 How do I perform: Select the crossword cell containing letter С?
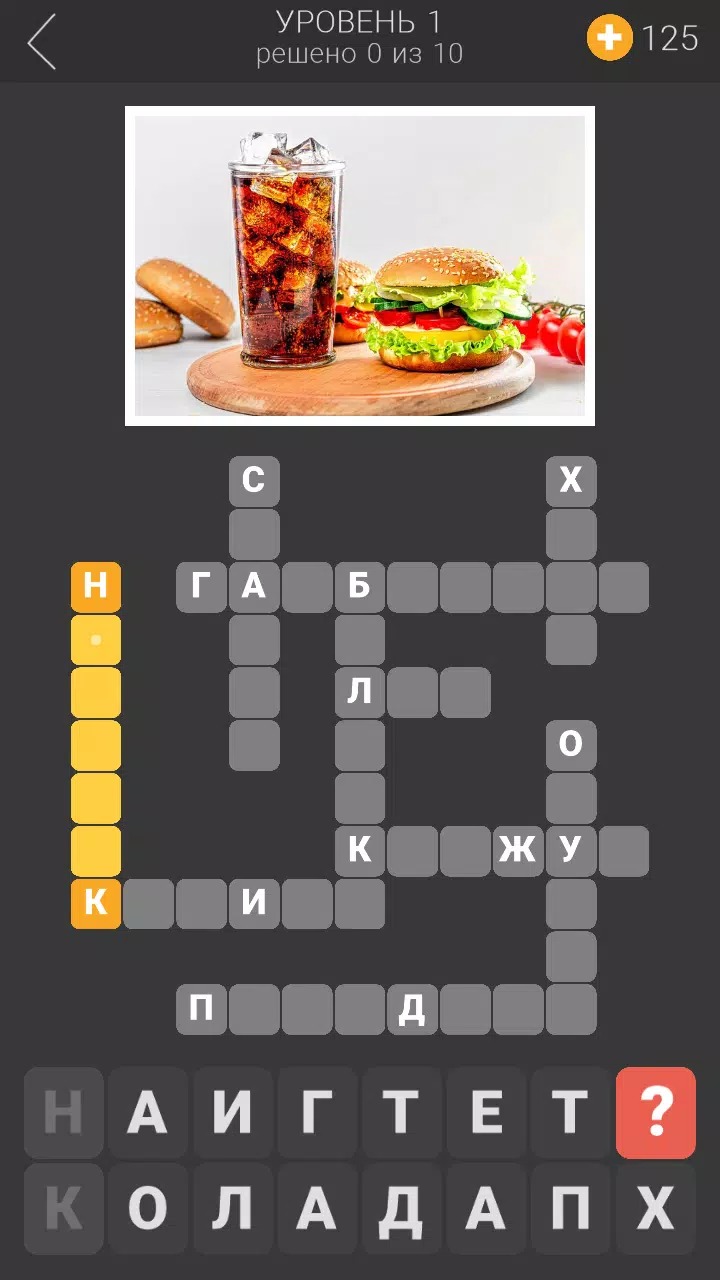[254, 481]
